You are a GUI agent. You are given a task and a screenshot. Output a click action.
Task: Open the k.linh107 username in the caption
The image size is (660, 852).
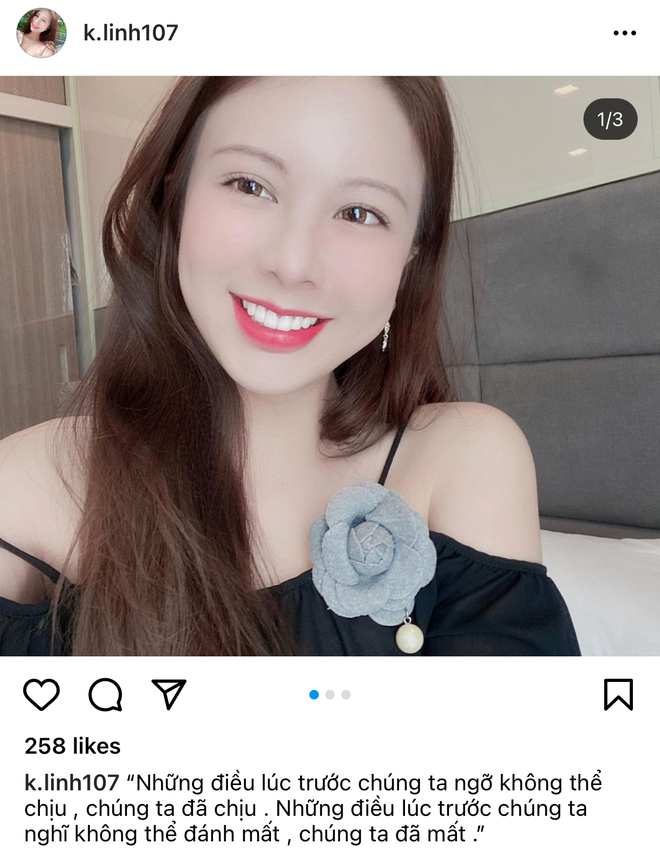click(x=72, y=781)
